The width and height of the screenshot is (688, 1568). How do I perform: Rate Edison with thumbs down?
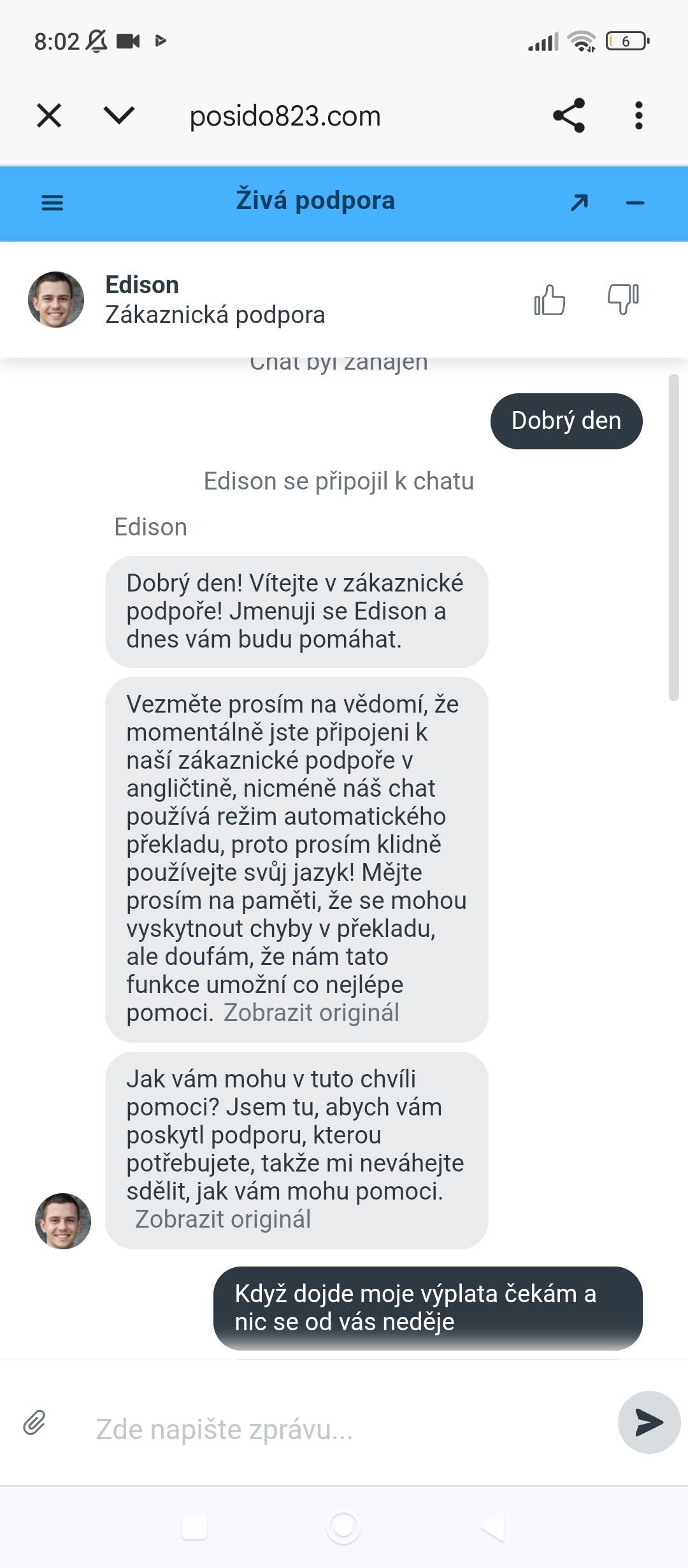(x=623, y=300)
